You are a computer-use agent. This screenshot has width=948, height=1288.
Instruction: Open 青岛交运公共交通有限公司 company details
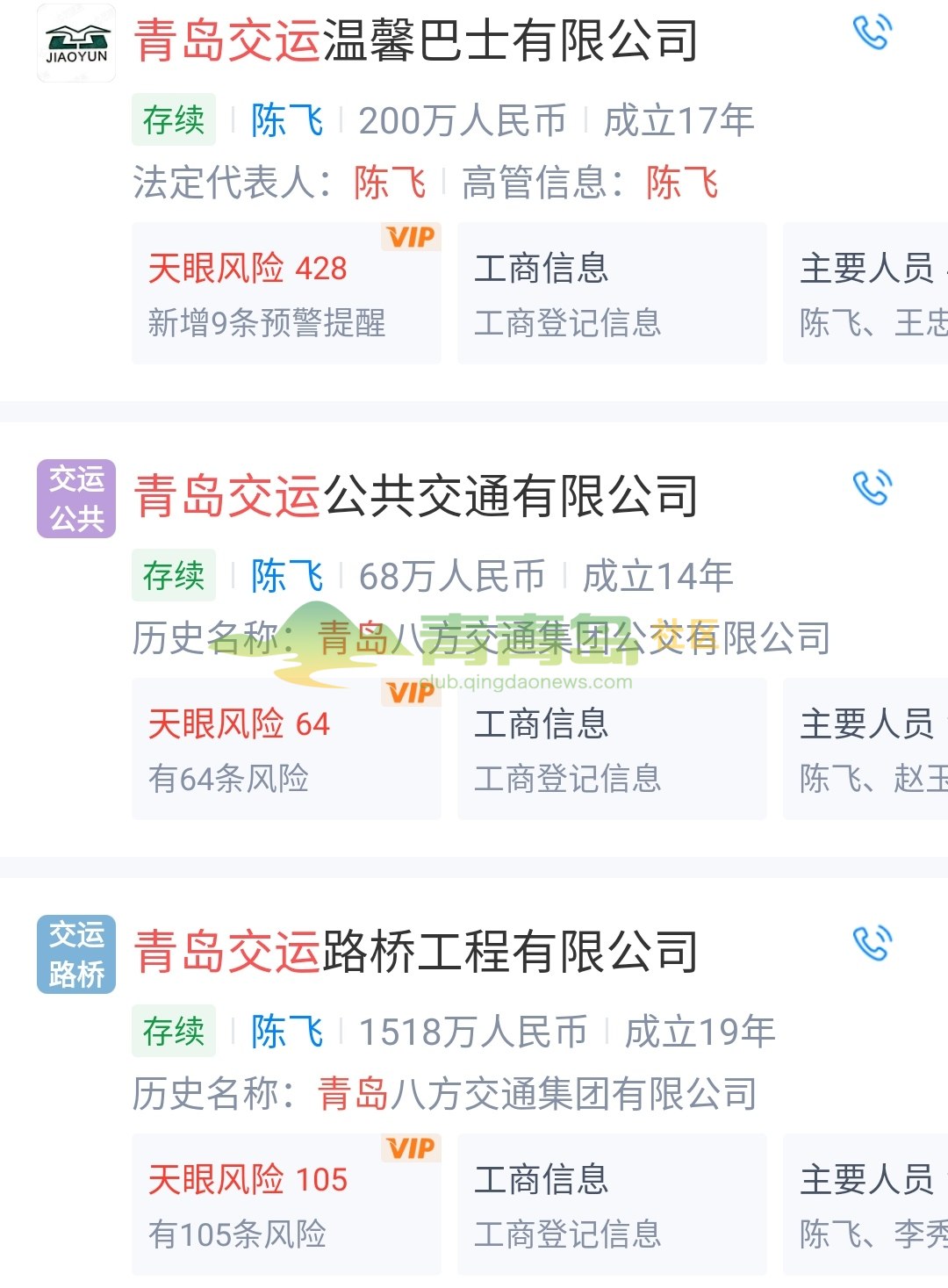tap(415, 496)
